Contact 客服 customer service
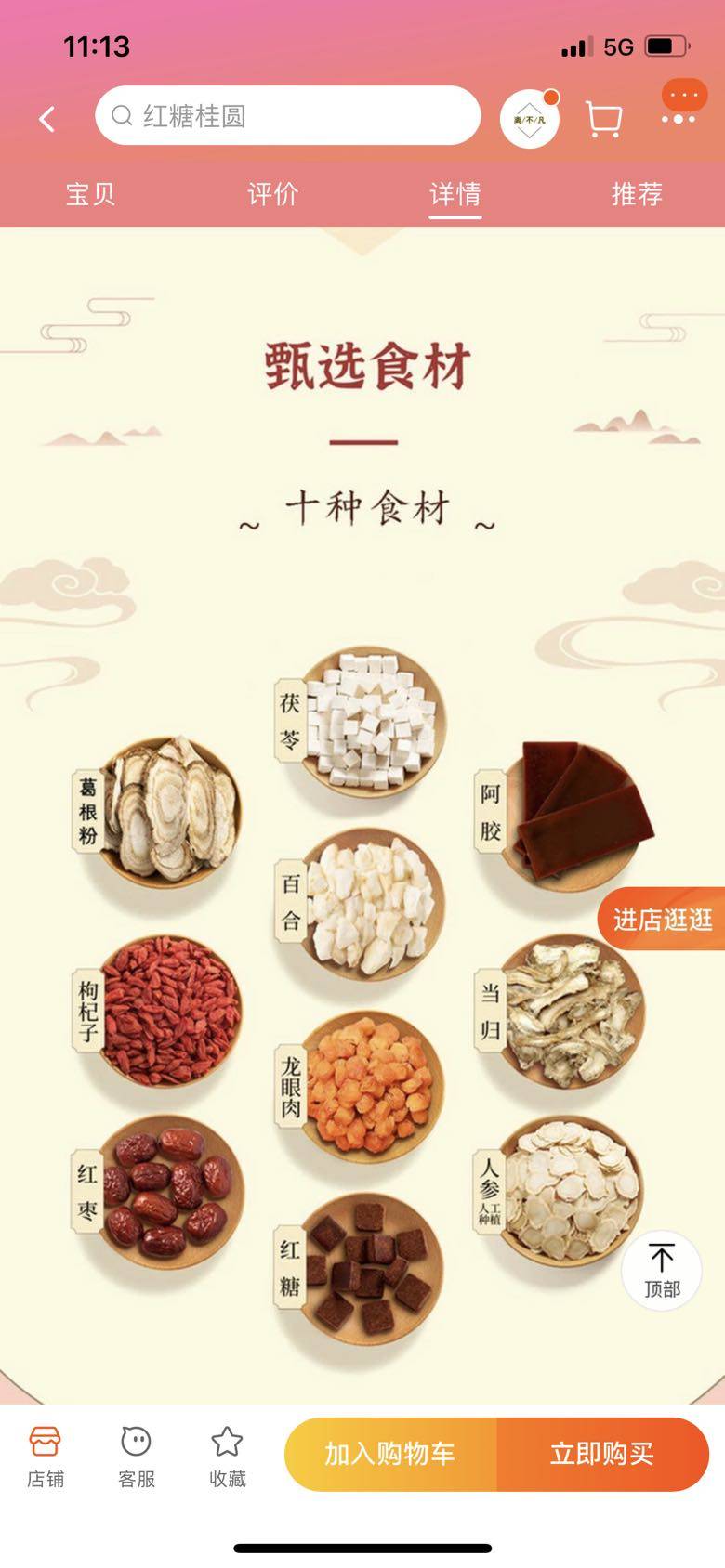This screenshot has height=1568, width=725. click(x=137, y=1457)
